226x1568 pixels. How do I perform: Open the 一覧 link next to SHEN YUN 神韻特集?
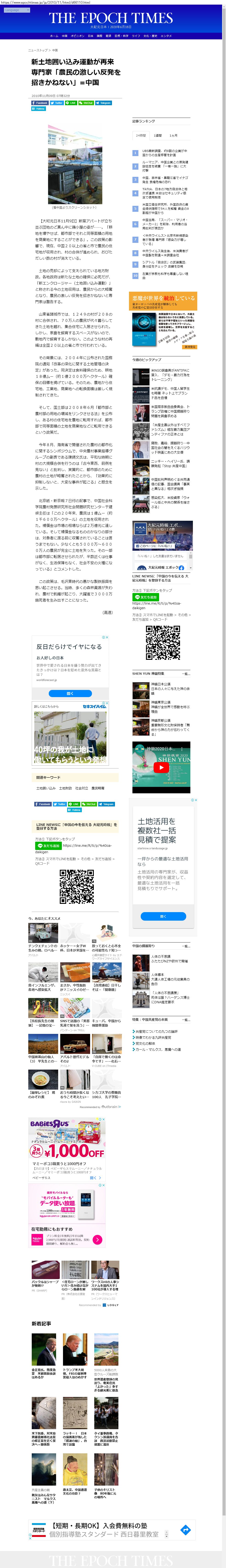(x=186, y=674)
